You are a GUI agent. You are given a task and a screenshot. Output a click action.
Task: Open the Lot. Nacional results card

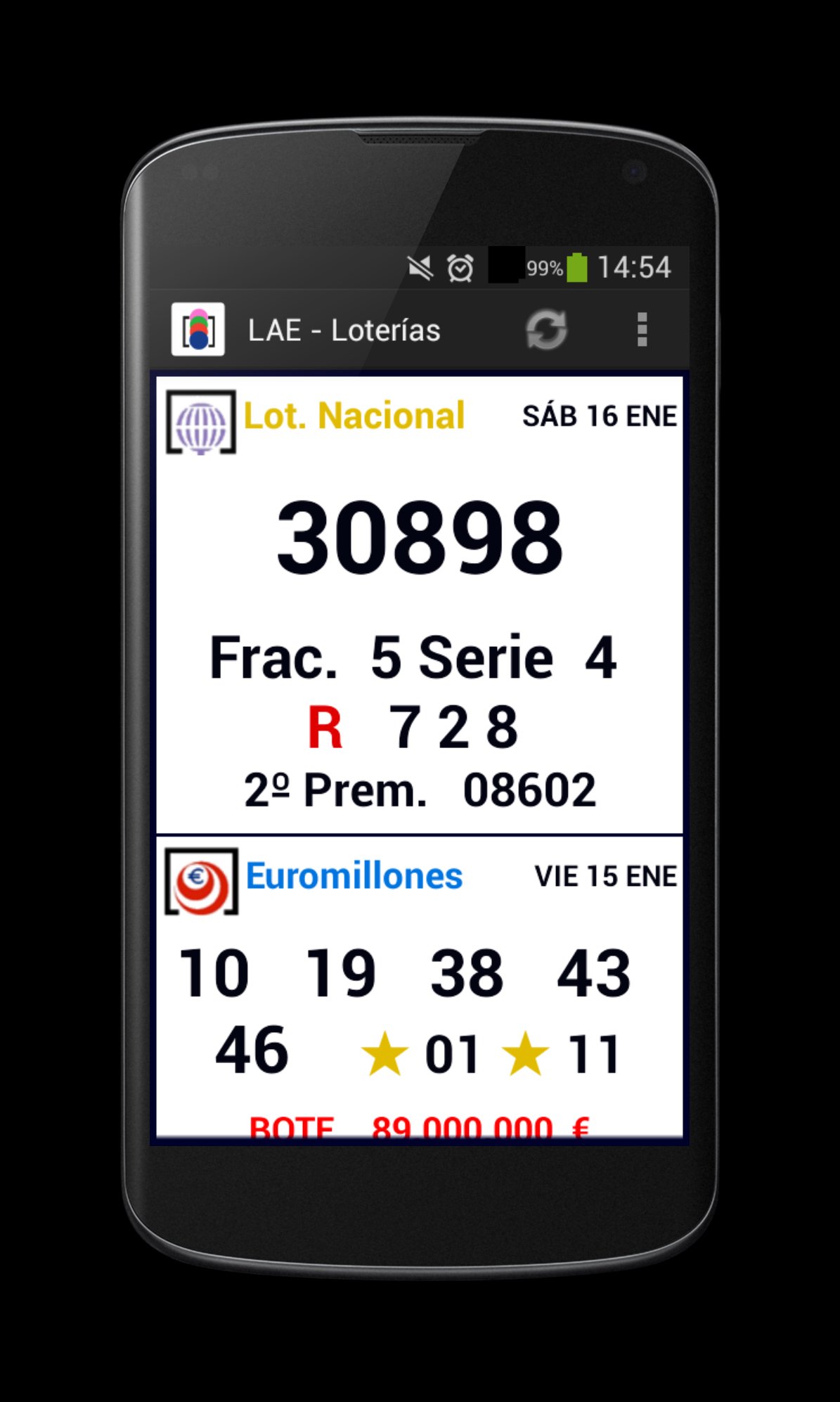pos(419,605)
